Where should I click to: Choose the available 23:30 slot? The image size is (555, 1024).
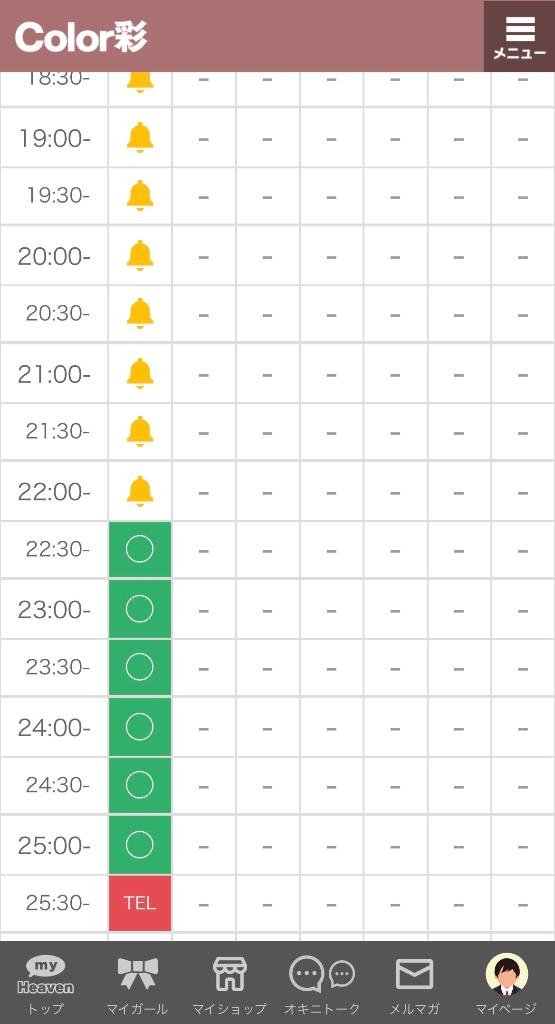click(x=140, y=667)
